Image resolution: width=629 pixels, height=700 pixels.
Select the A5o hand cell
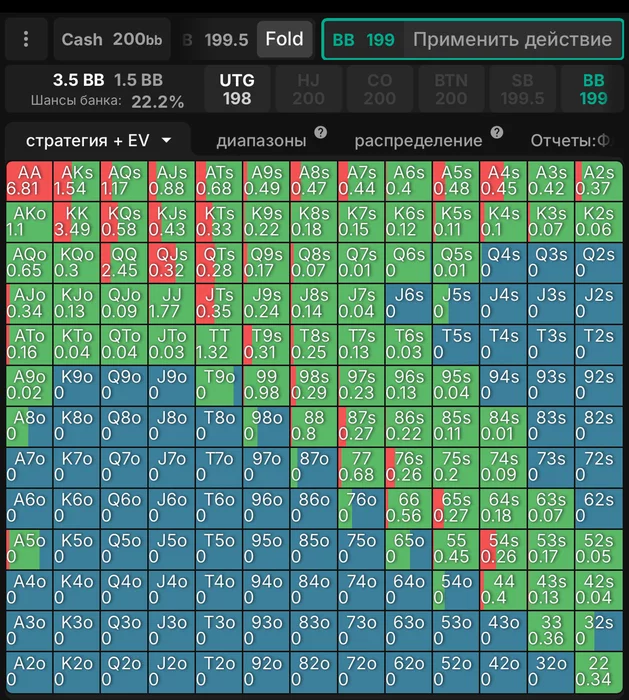[28, 548]
